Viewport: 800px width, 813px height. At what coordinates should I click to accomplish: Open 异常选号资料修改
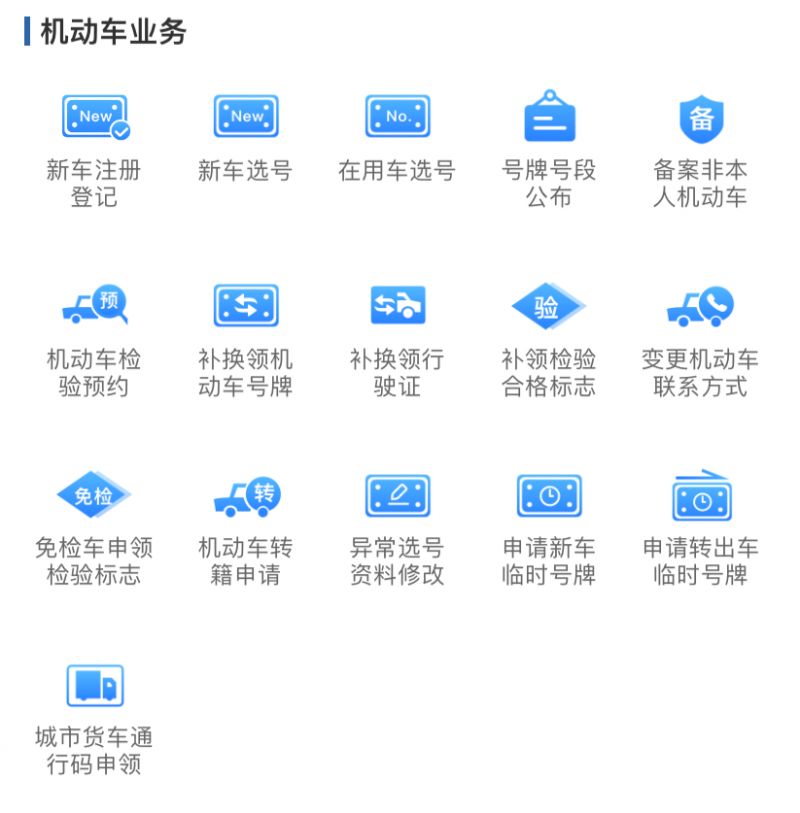[397, 496]
